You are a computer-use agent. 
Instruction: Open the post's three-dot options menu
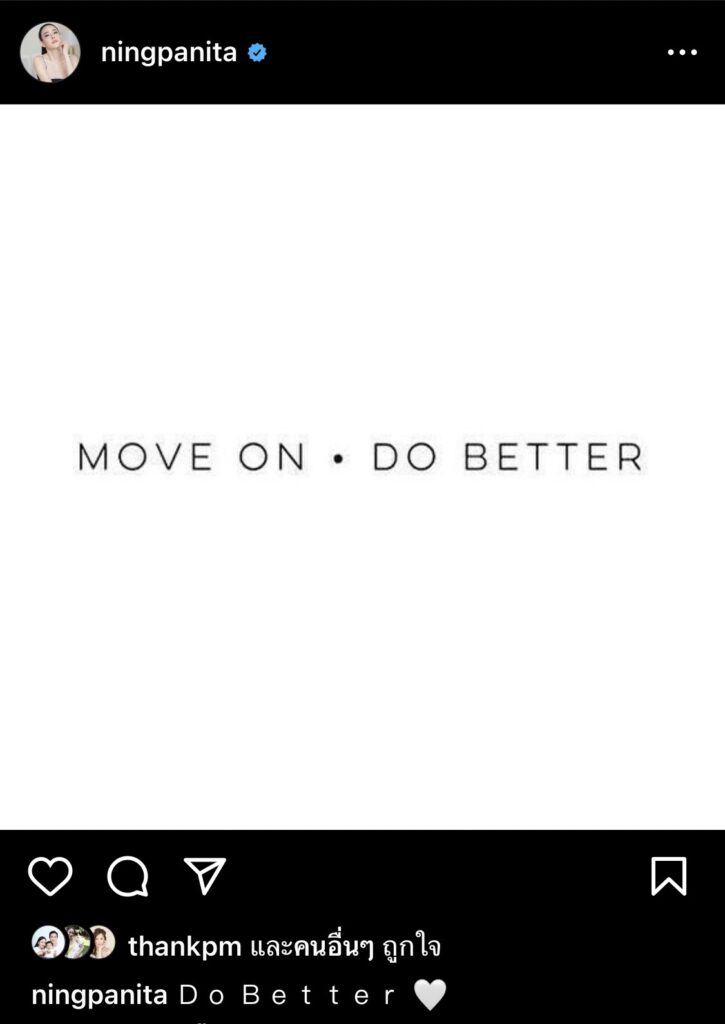click(x=681, y=52)
